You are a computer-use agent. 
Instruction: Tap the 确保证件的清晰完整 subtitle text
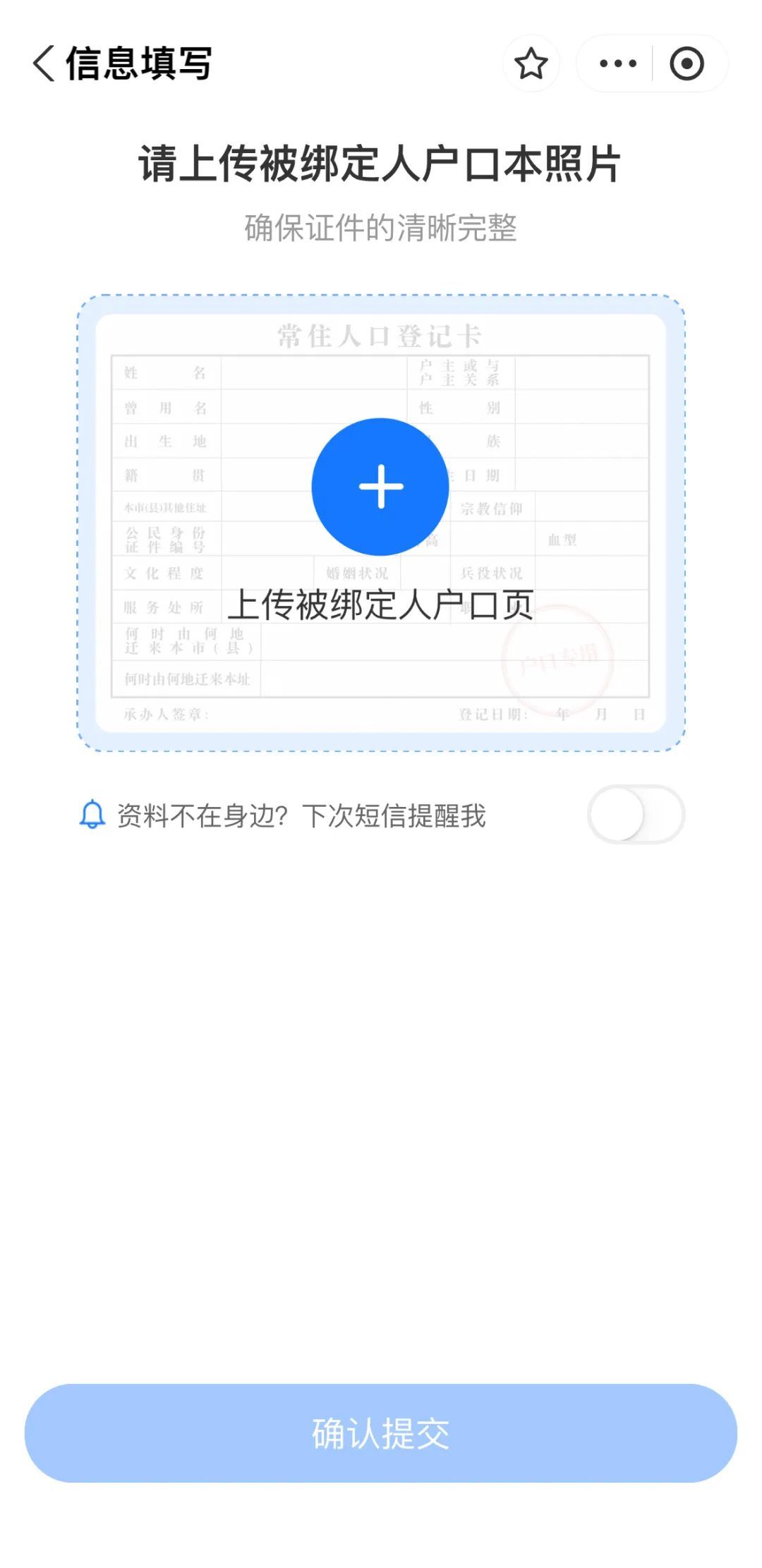tap(381, 228)
